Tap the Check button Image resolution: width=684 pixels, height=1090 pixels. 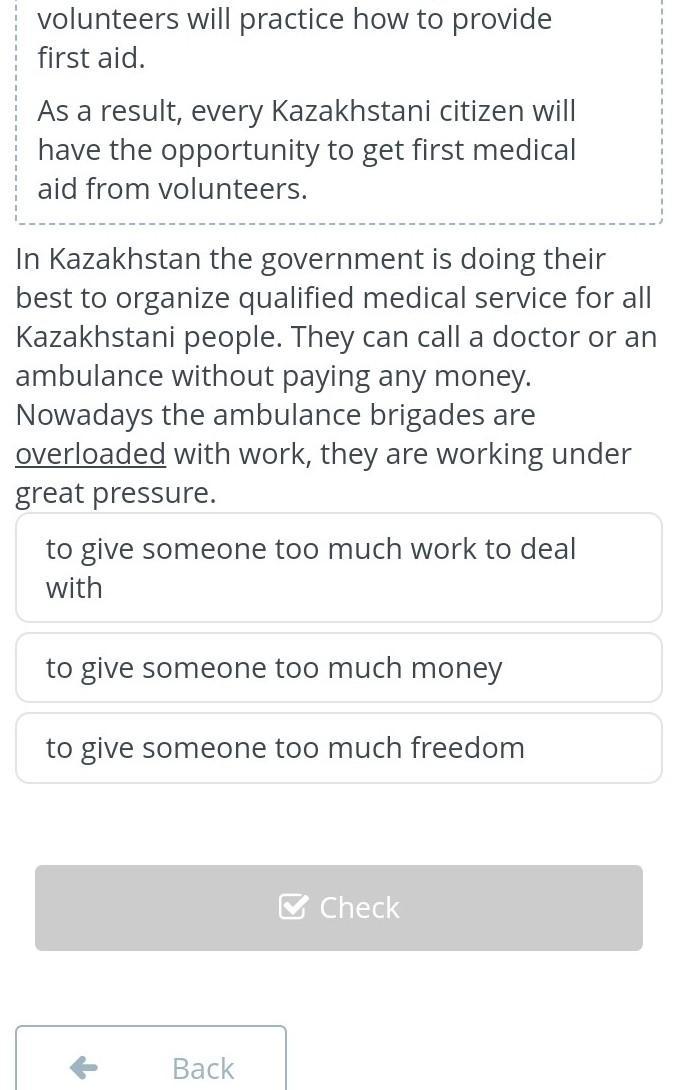point(339,907)
